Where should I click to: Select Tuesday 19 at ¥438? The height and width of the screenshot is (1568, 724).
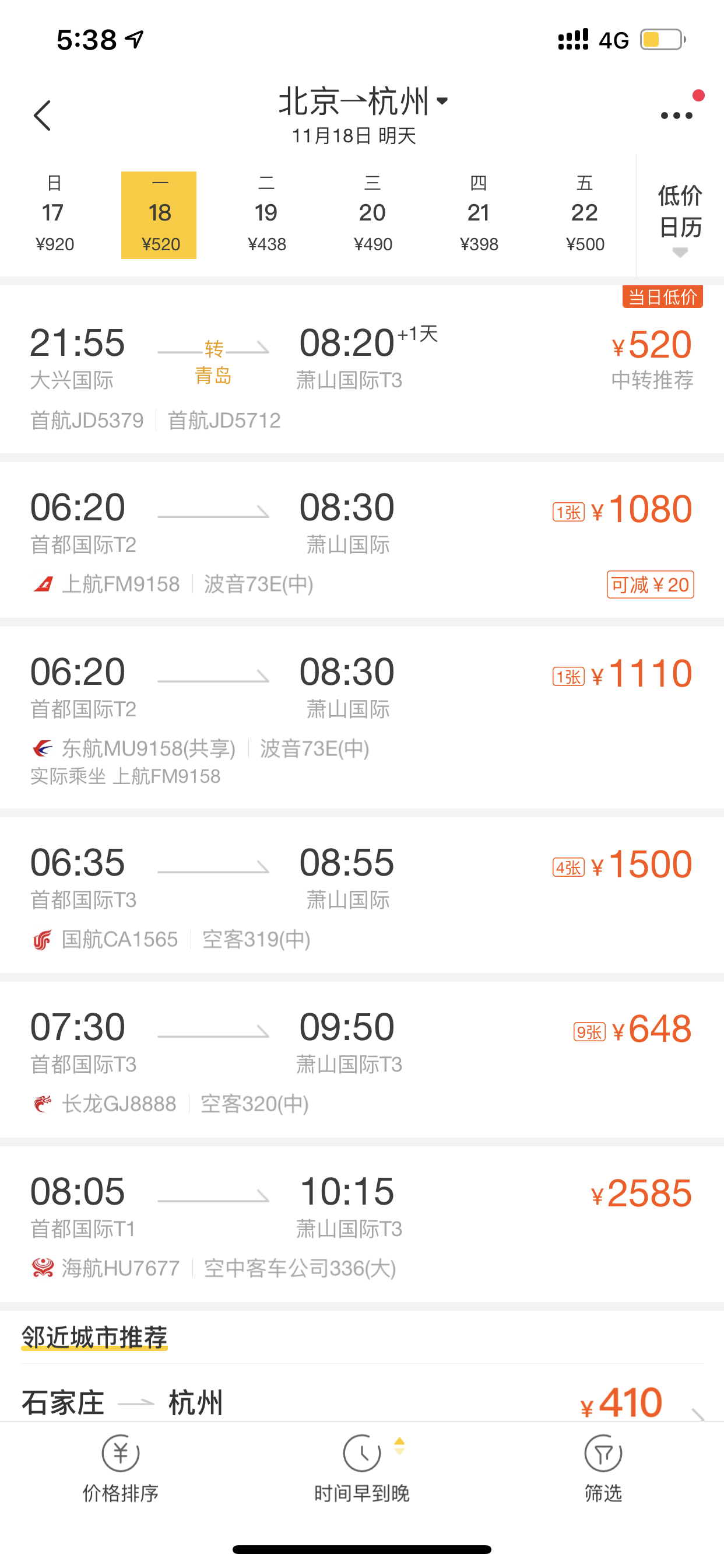tap(266, 215)
